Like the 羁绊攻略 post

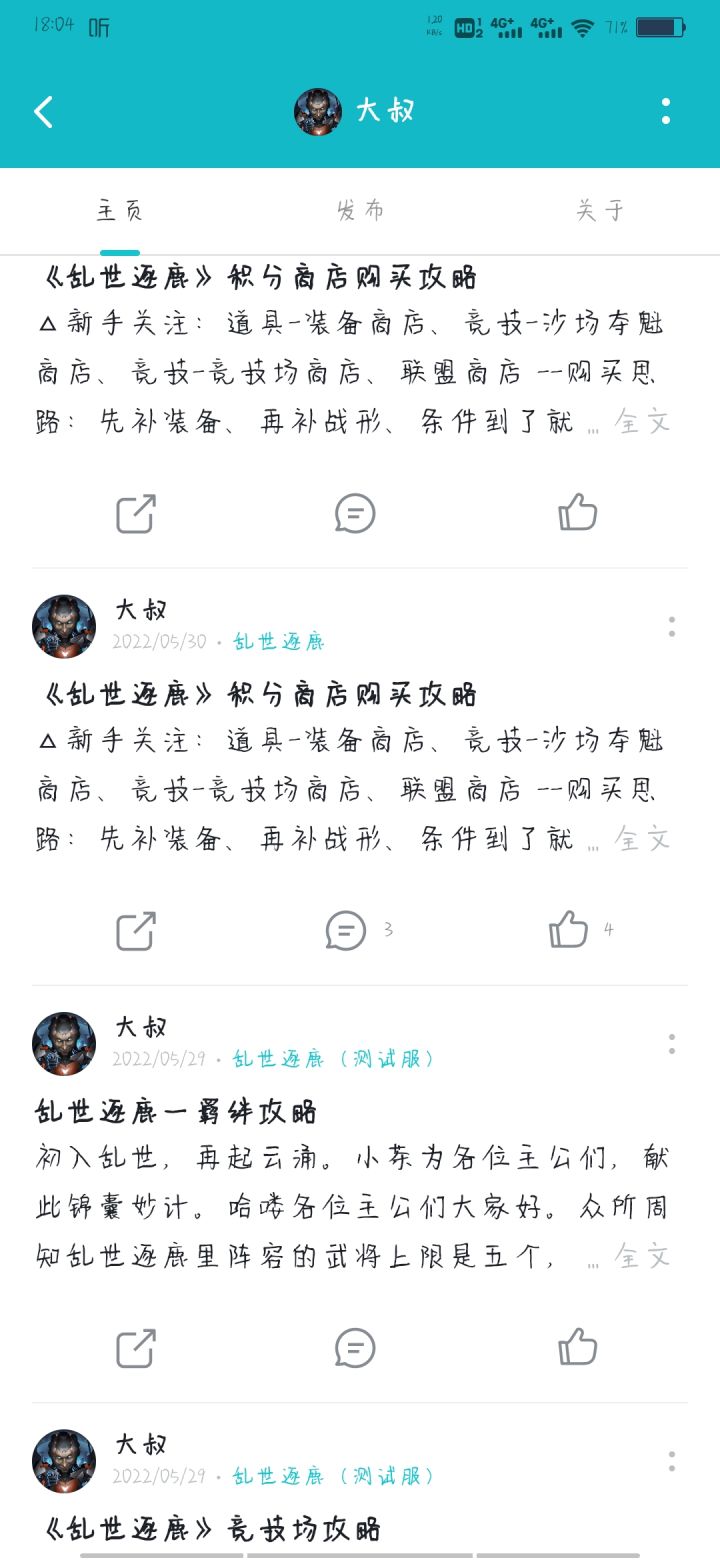[577, 1347]
